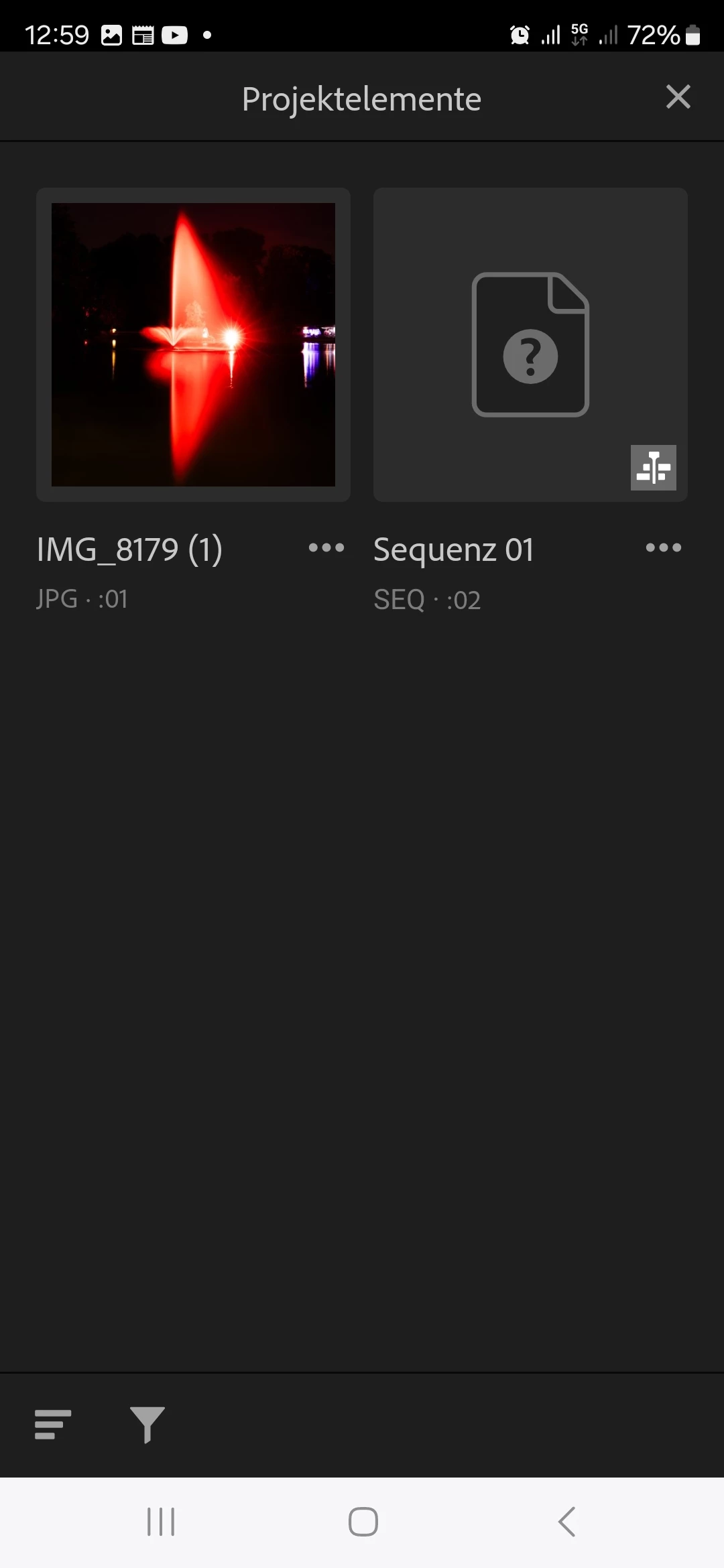
Task: Open recent apps from the navigation bar
Action: pos(161,1522)
